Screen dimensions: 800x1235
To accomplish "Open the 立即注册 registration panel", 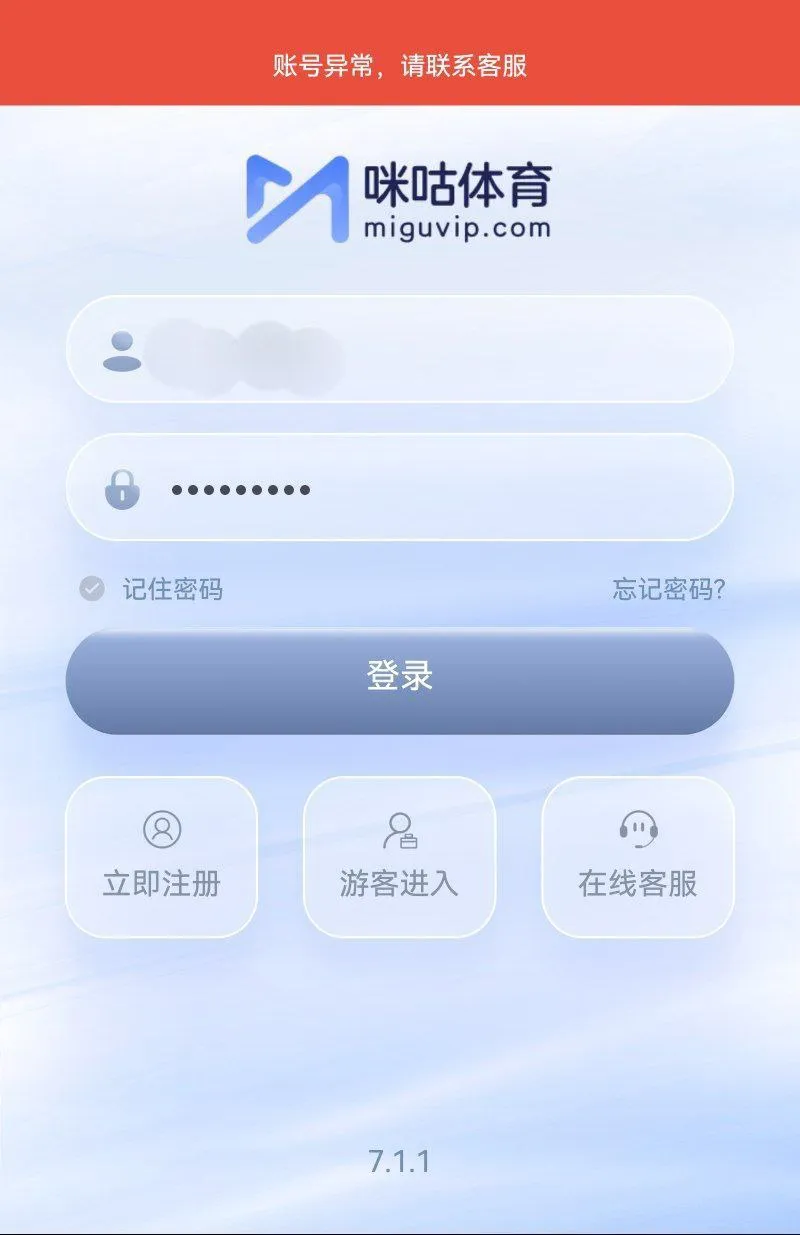I will [x=163, y=857].
